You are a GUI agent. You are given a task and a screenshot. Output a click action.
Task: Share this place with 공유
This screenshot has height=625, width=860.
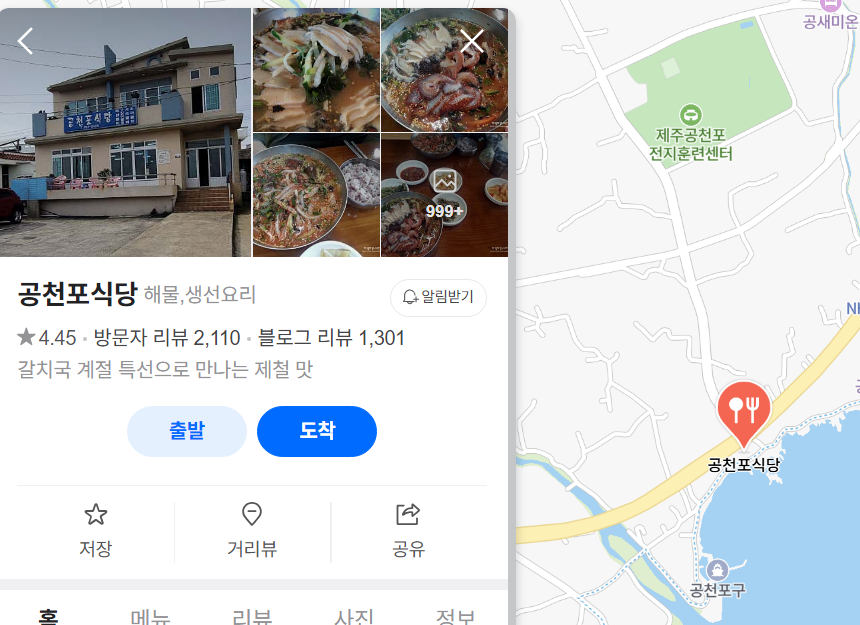coord(408,531)
